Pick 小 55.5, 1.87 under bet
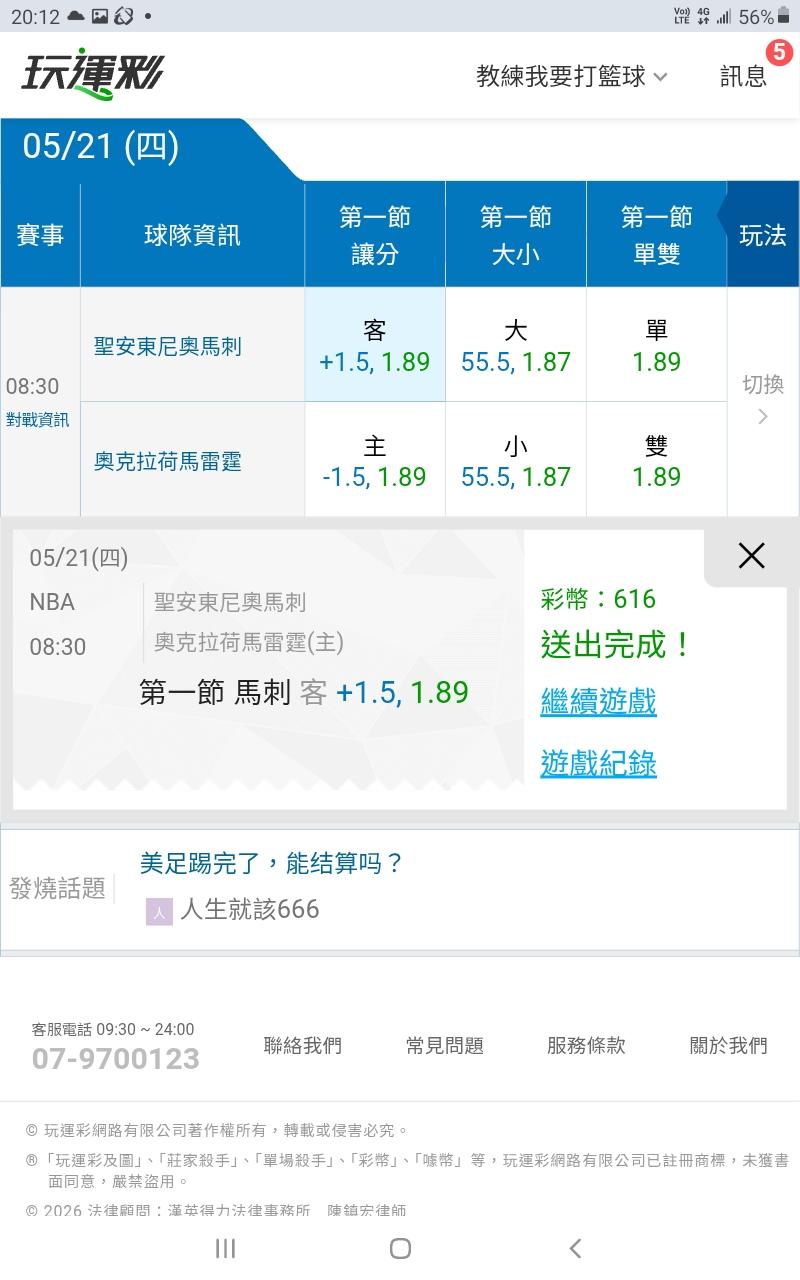The image size is (800, 1280). [x=516, y=460]
